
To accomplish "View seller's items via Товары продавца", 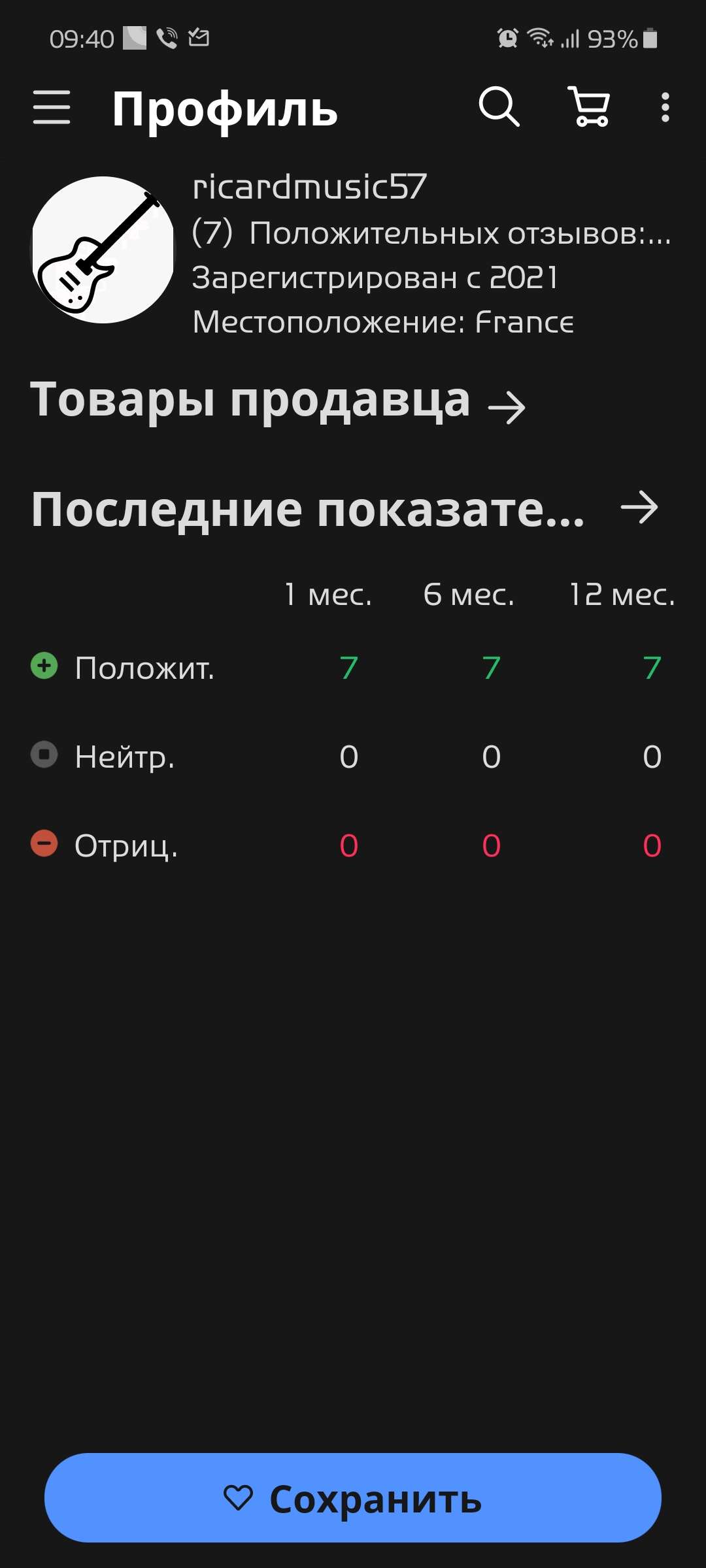I will (x=278, y=400).
